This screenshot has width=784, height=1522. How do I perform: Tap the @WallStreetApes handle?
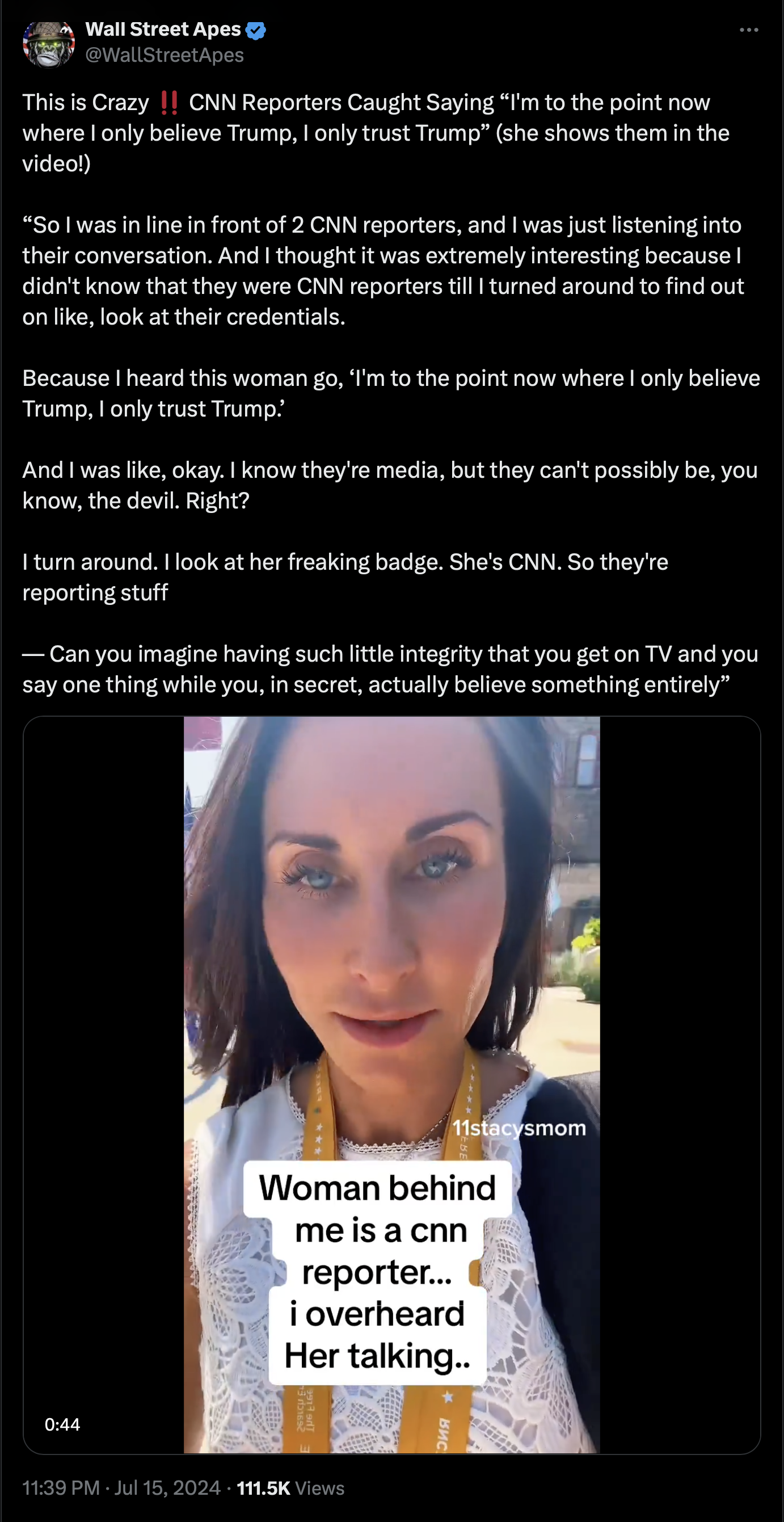point(165,55)
